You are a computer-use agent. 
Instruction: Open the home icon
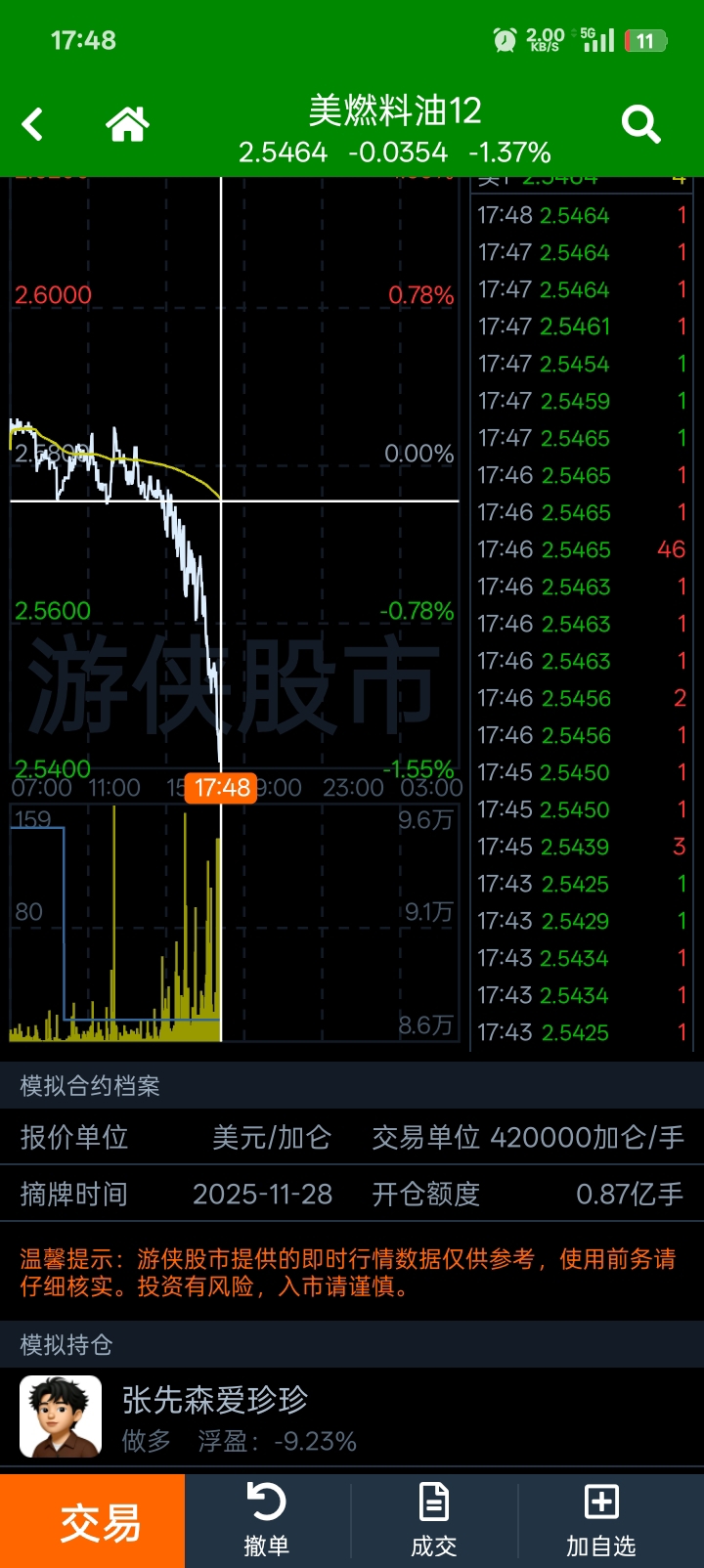tap(127, 125)
